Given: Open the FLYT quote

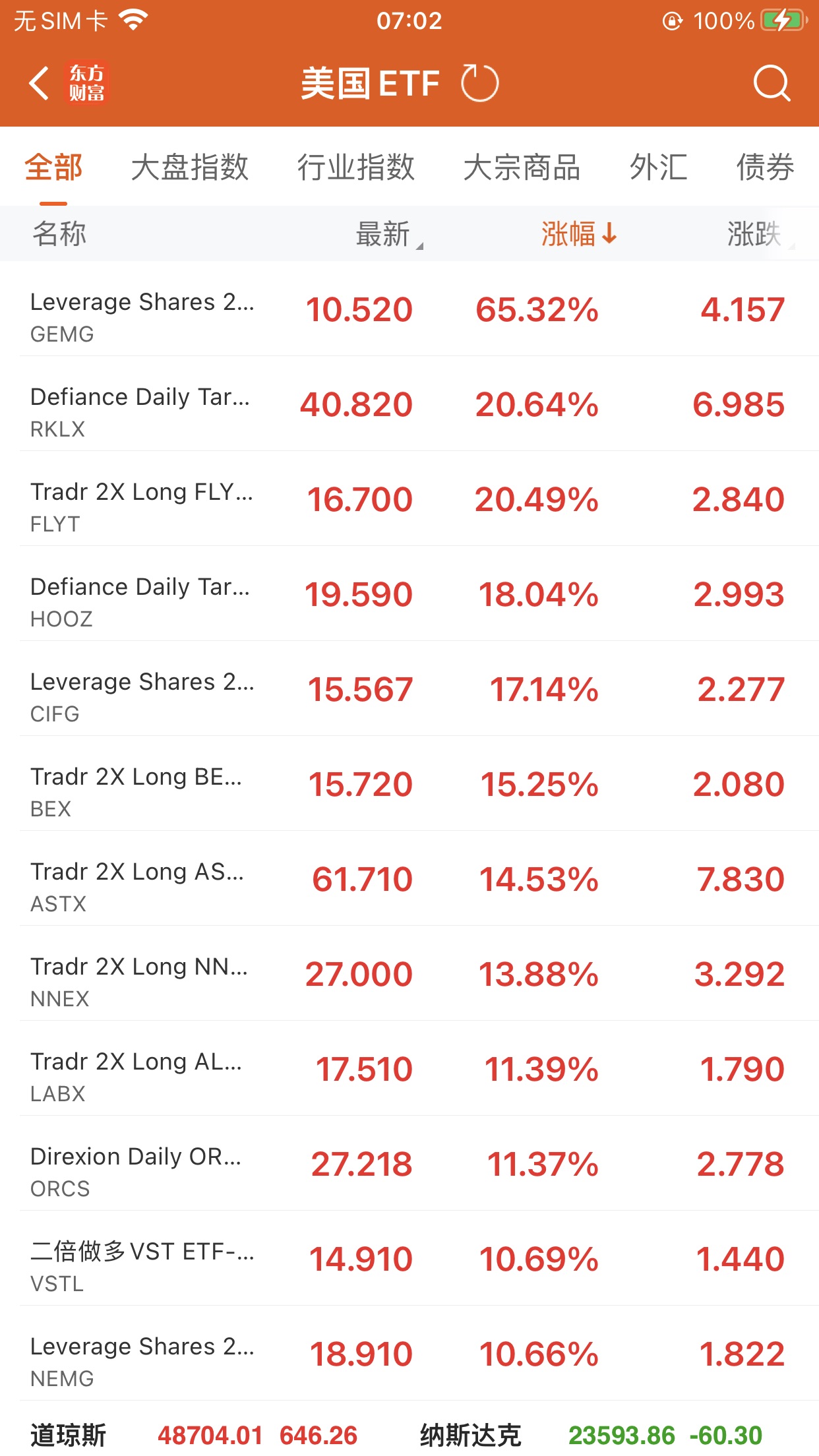Looking at the screenshot, I should (409, 500).
